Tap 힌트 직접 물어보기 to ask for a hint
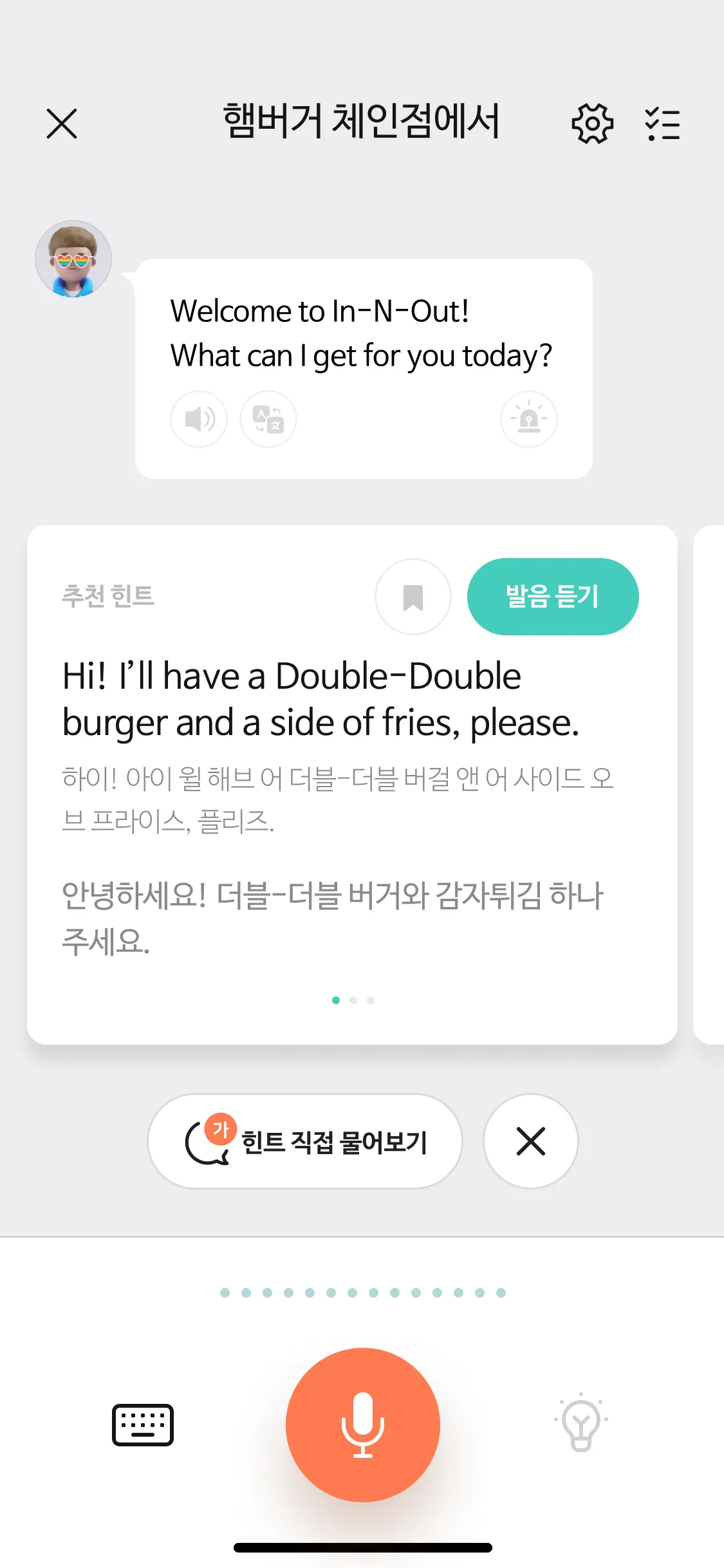724x1568 pixels. pos(305,1141)
